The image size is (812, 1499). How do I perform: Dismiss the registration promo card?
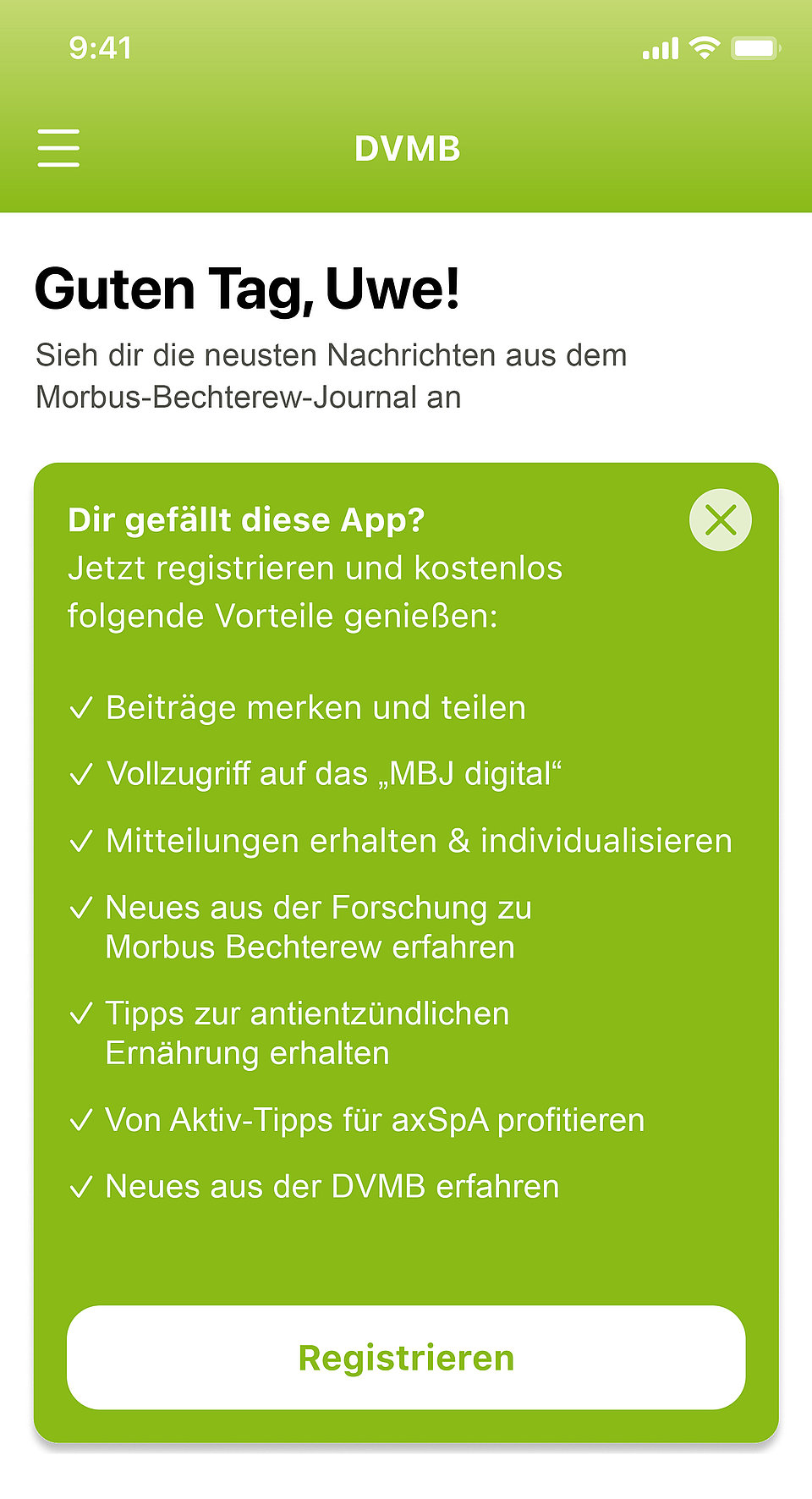[721, 519]
